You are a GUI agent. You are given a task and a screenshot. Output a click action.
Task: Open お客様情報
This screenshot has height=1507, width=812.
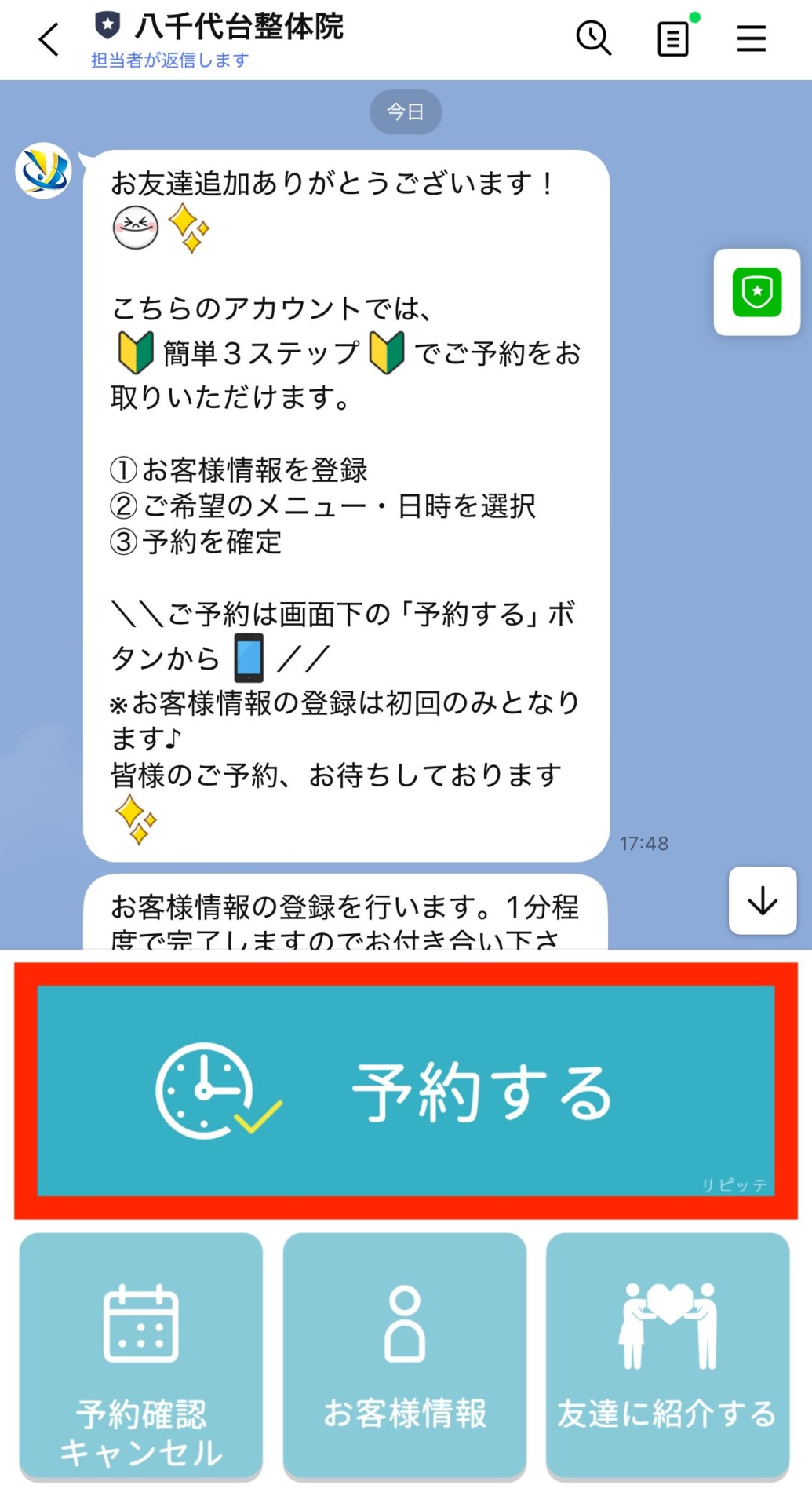pos(405,1356)
